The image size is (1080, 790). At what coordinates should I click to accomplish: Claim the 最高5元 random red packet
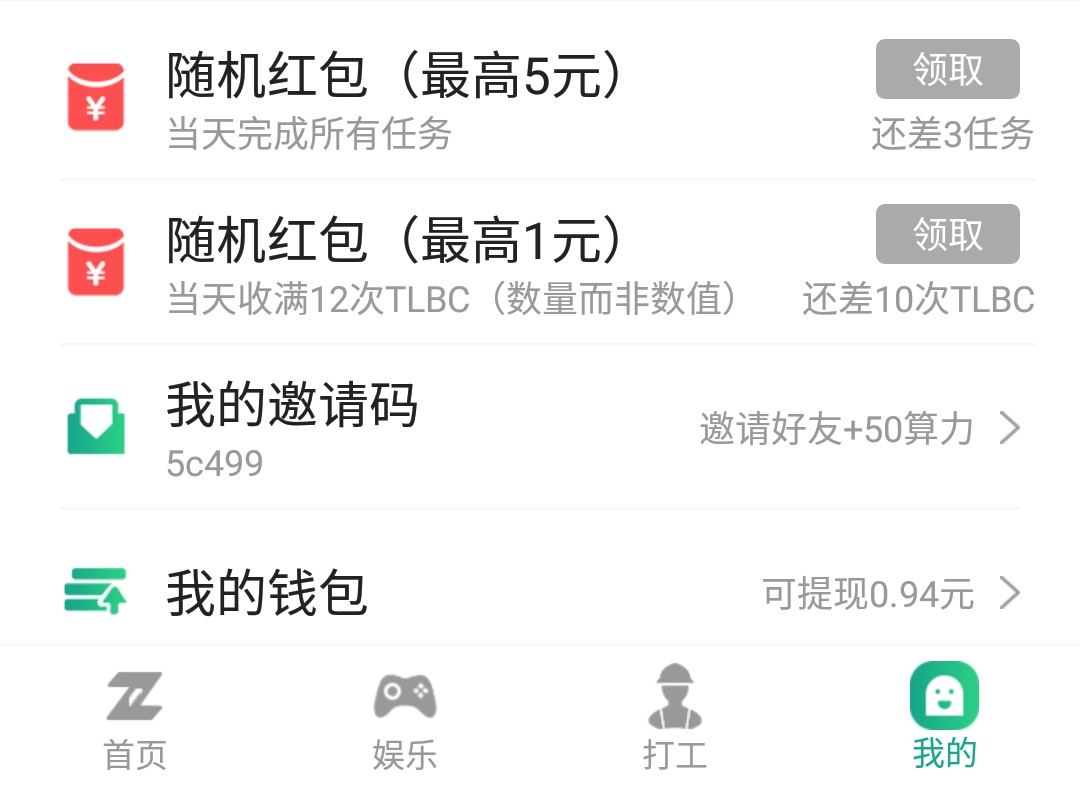click(947, 70)
